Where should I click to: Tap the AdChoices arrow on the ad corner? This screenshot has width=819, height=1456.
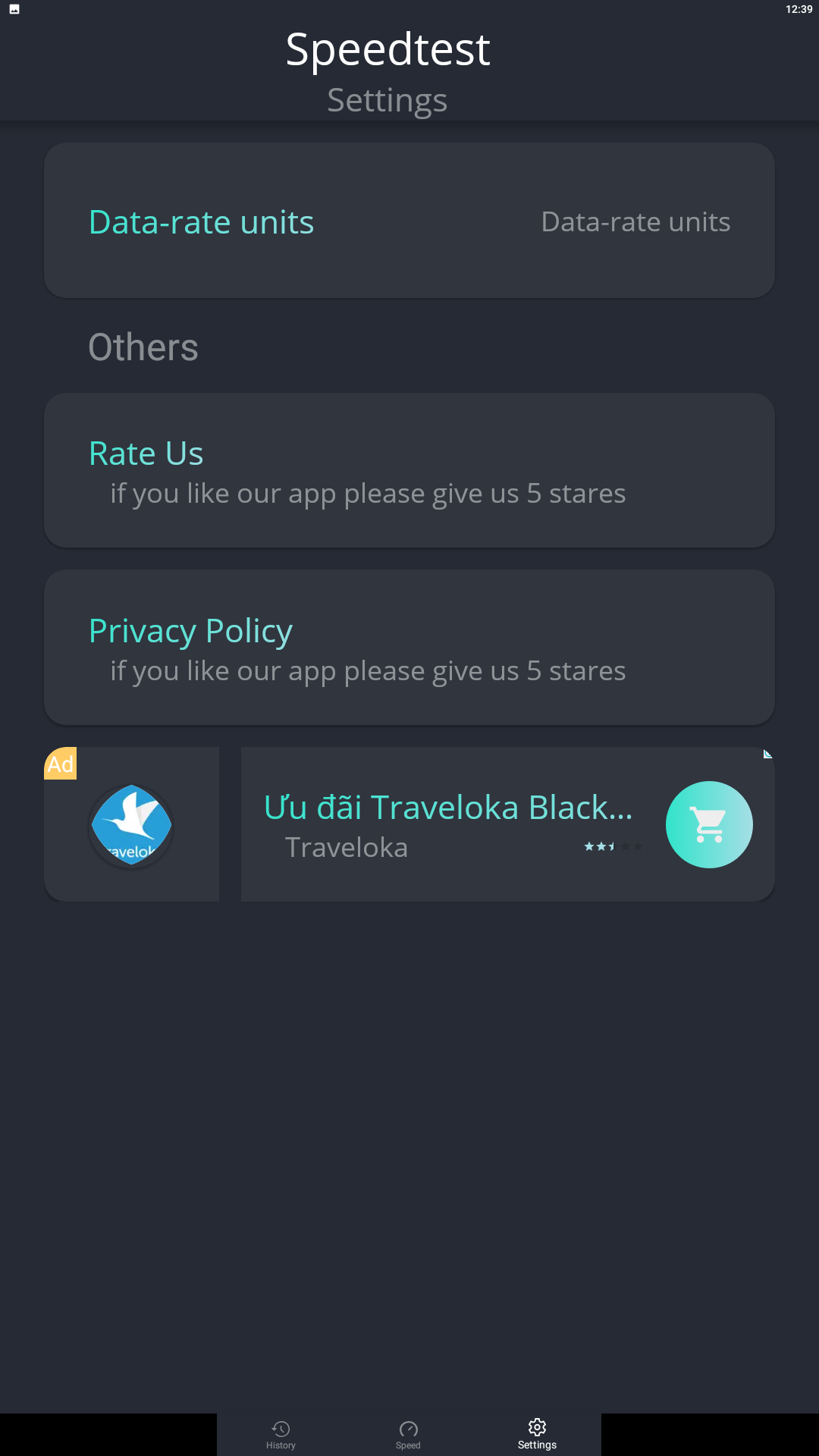coord(767,755)
